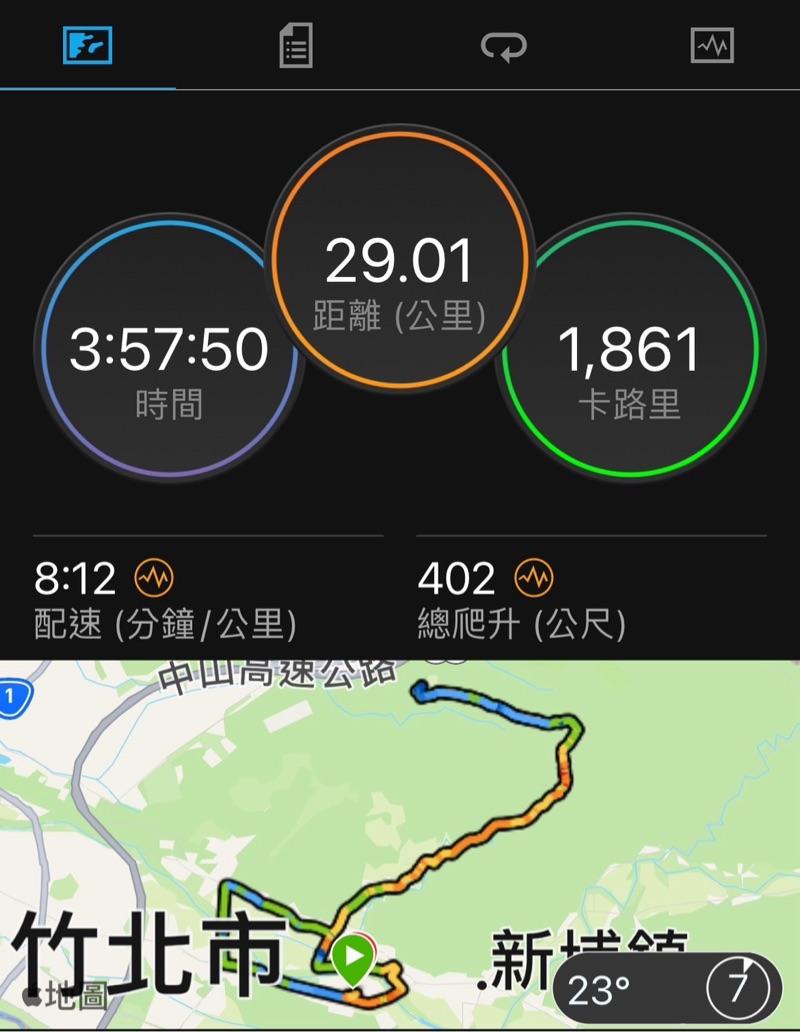
Task: Switch to the charts tab
Action: 712,46
